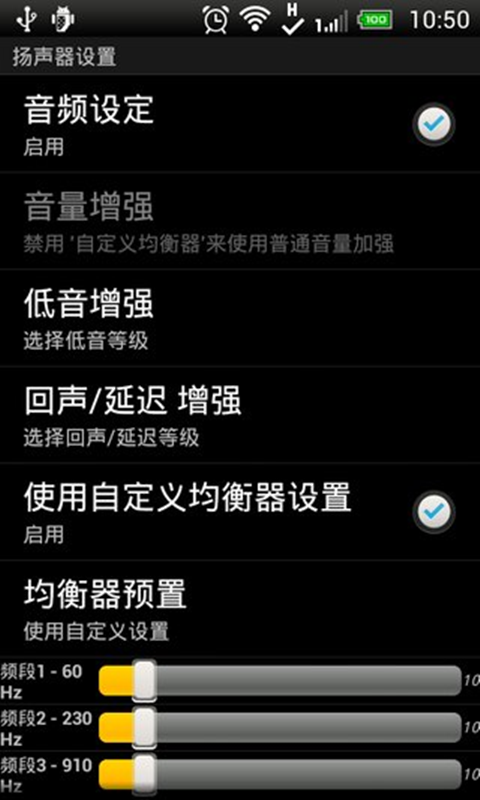Tap the 频段3 - 910 Hz slider
480x800 pixels.
click(280, 774)
